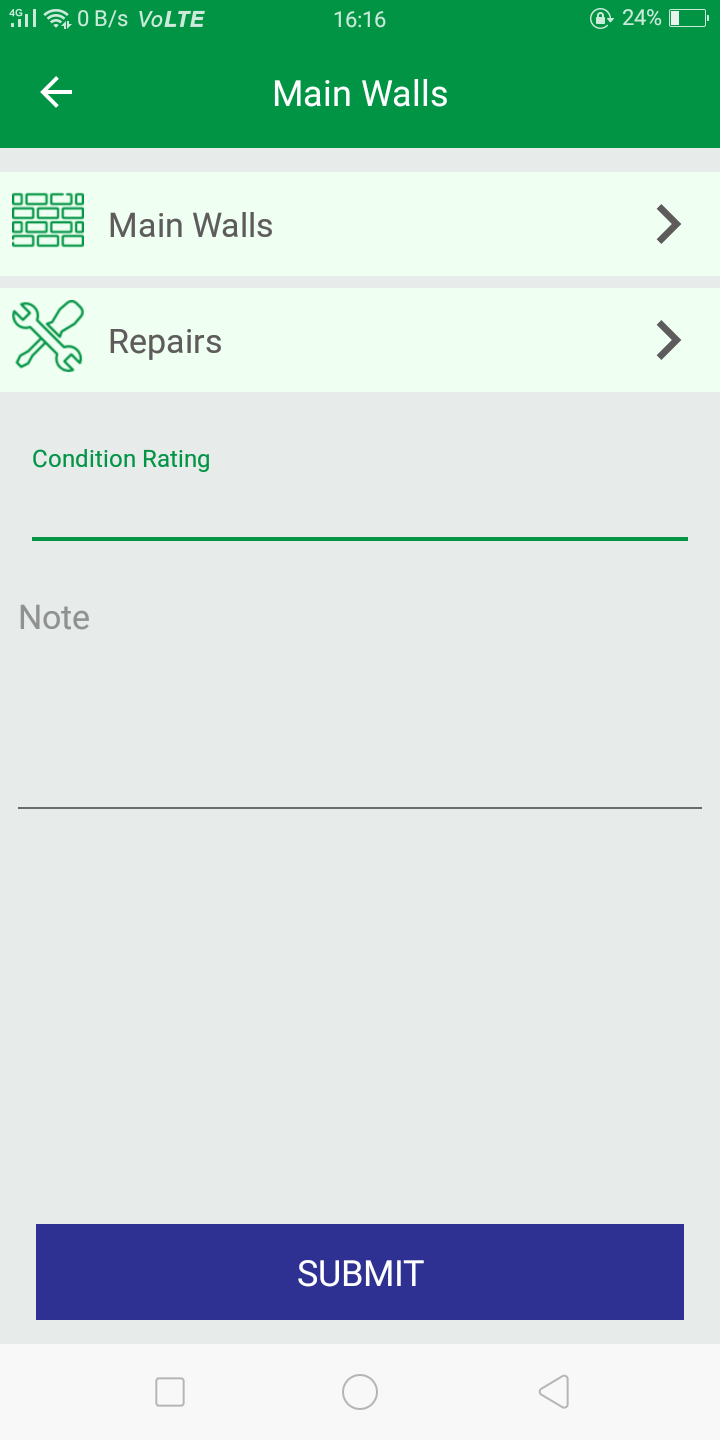Submit the Main Walls form
Image resolution: width=720 pixels, height=1440 pixels.
360,1272
